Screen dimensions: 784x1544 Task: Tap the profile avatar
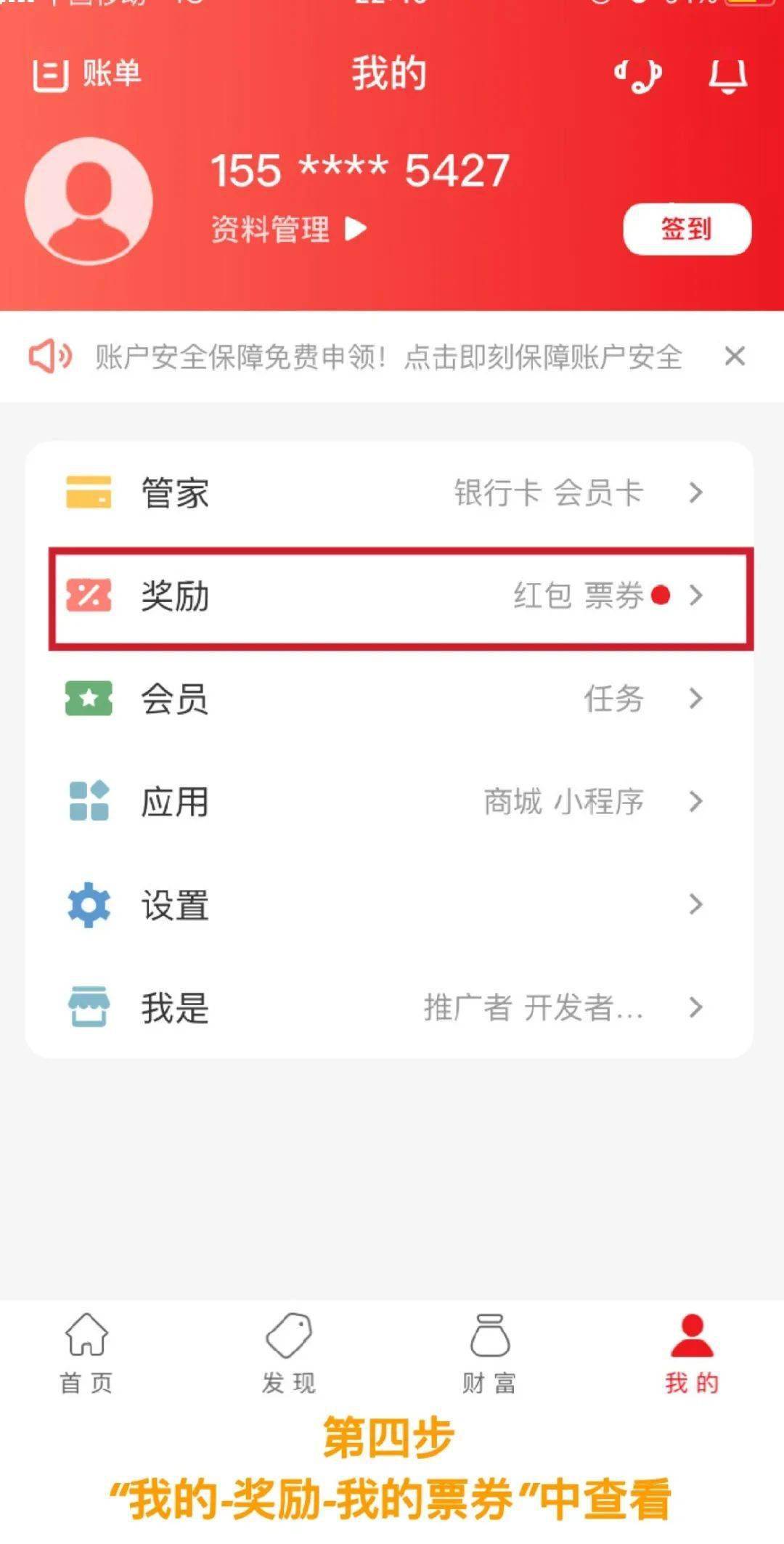(89, 201)
